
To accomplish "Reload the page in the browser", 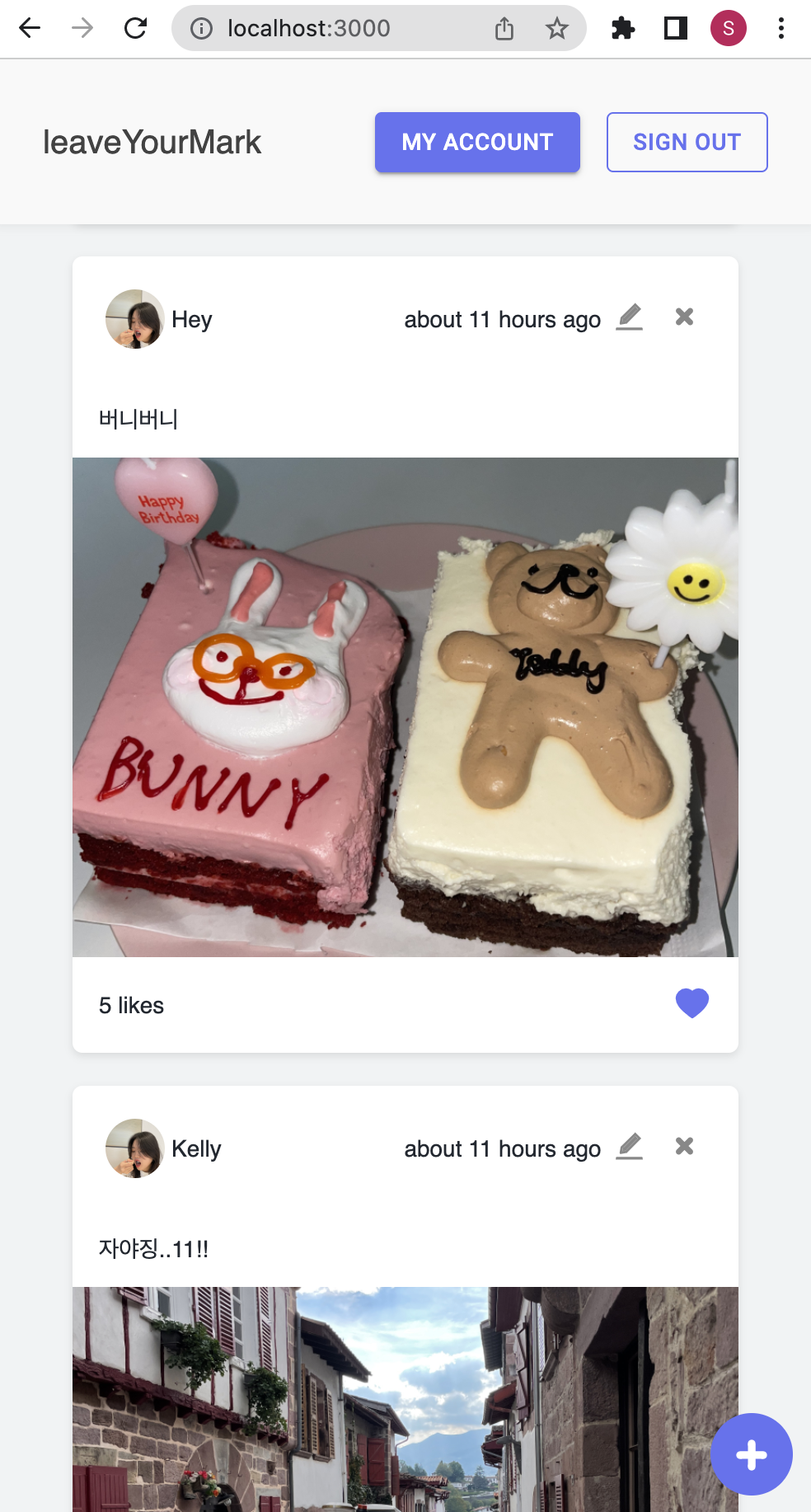I will (135, 29).
